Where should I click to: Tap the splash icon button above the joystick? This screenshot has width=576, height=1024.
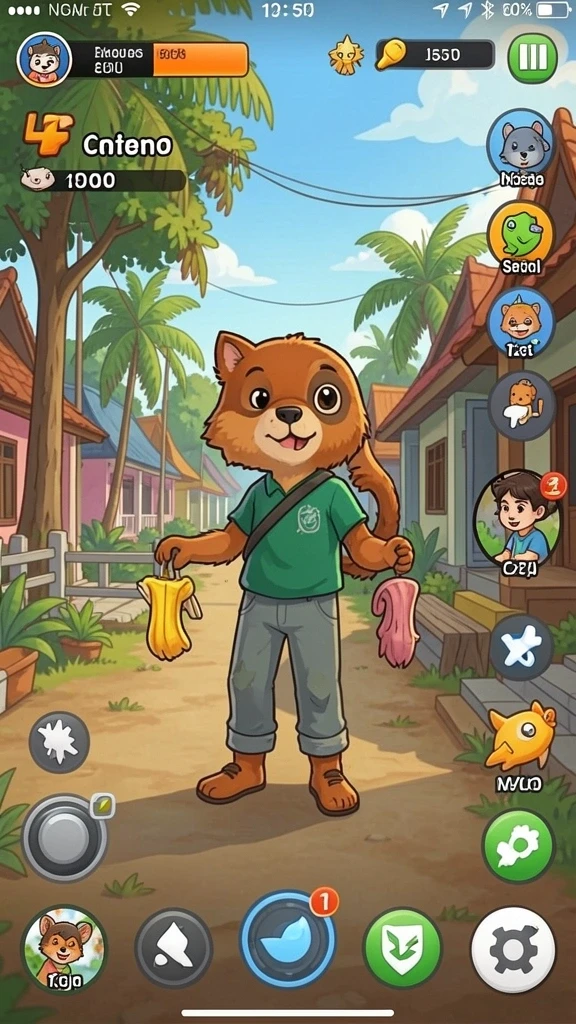(59, 743)
